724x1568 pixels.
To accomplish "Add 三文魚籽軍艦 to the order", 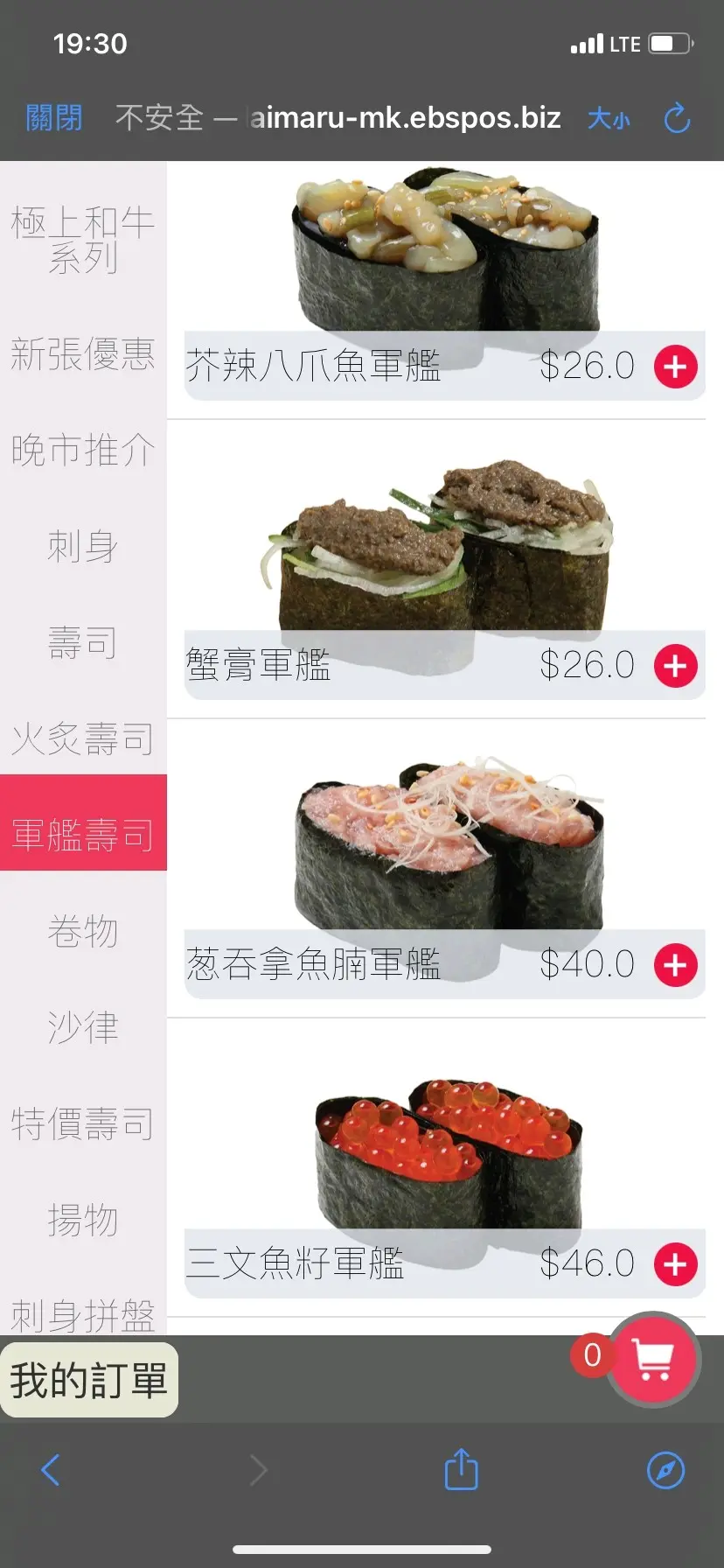I will [676, 1264].
